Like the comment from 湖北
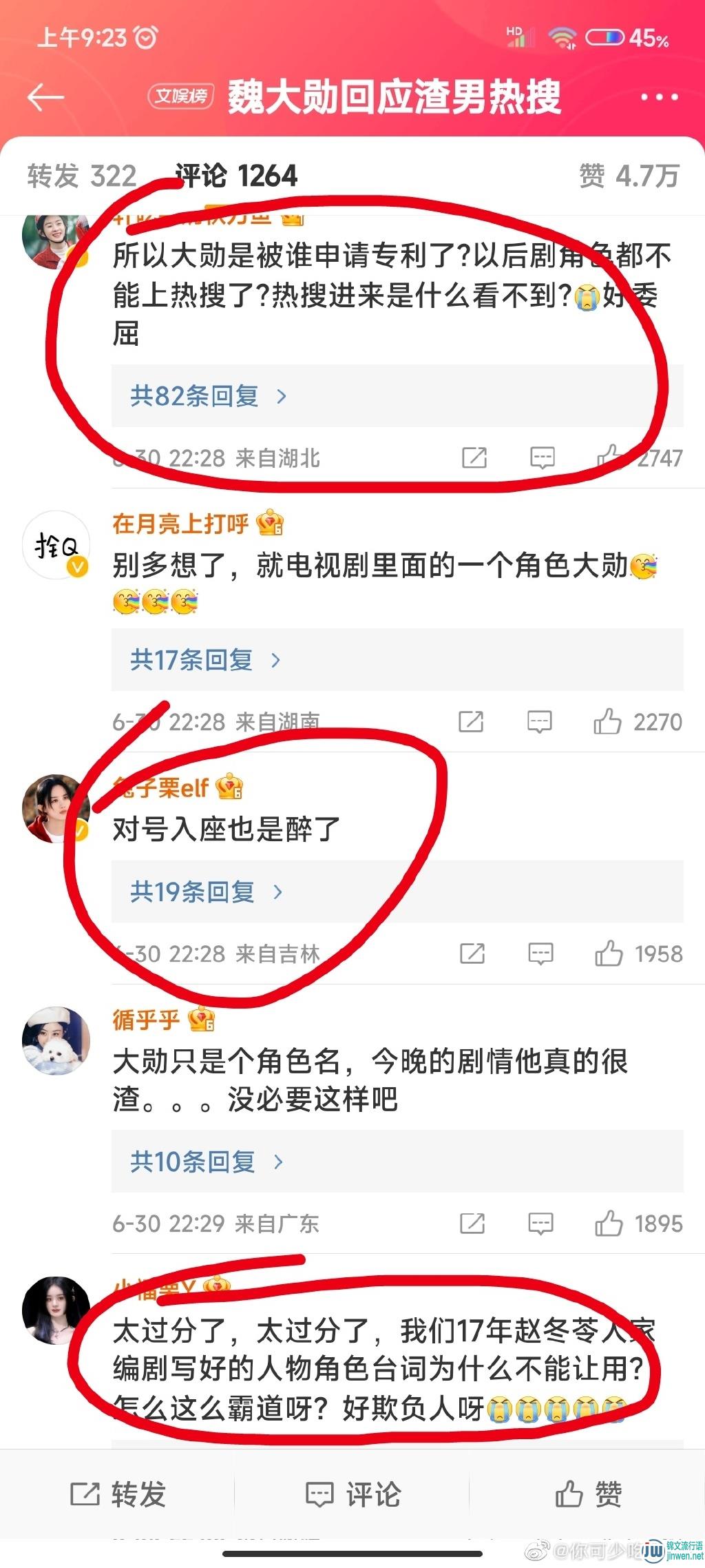Screen dimensions: 705x1568 pos(610,457)
